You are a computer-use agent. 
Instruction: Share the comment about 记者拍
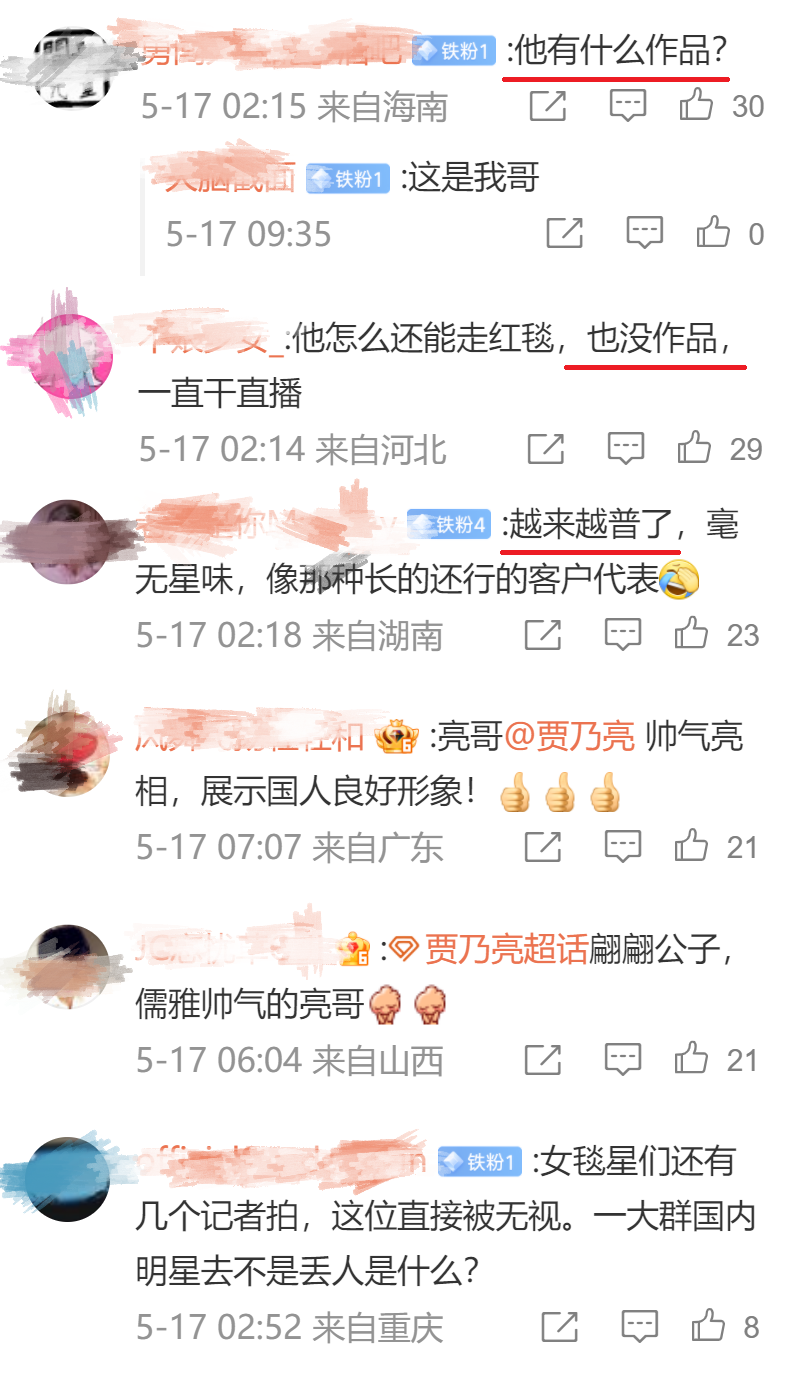point(560,1326)
